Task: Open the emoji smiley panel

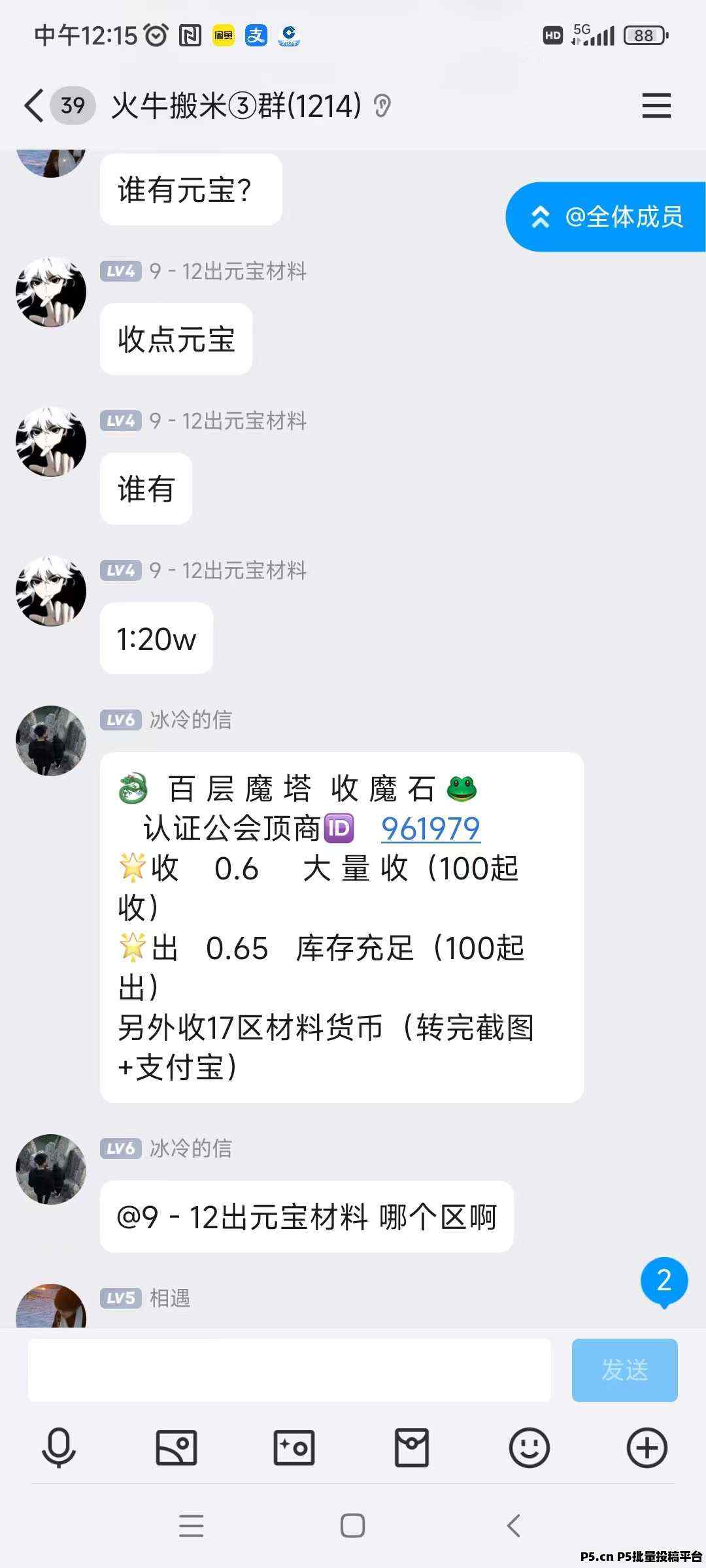Action: click(529, 1448)
